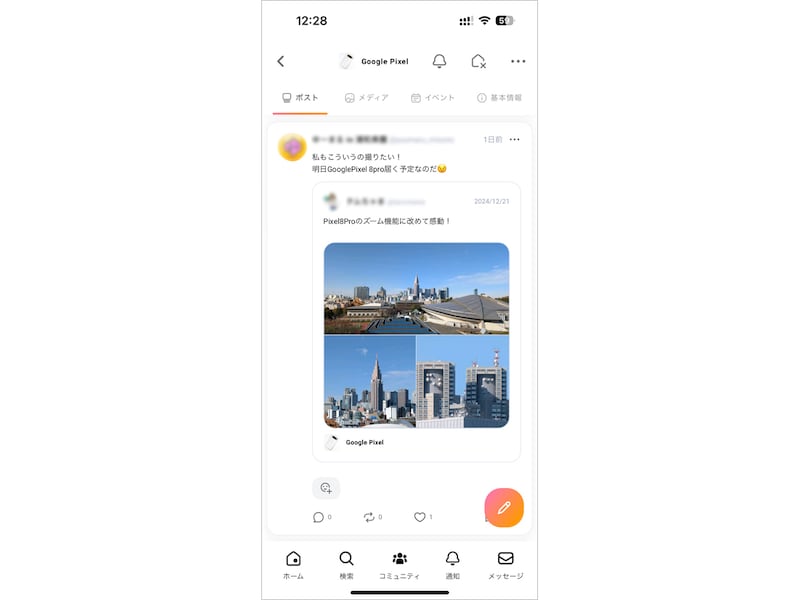Open the イベント tab
This screenshot has height=600, width=800.
click(433, 98)
